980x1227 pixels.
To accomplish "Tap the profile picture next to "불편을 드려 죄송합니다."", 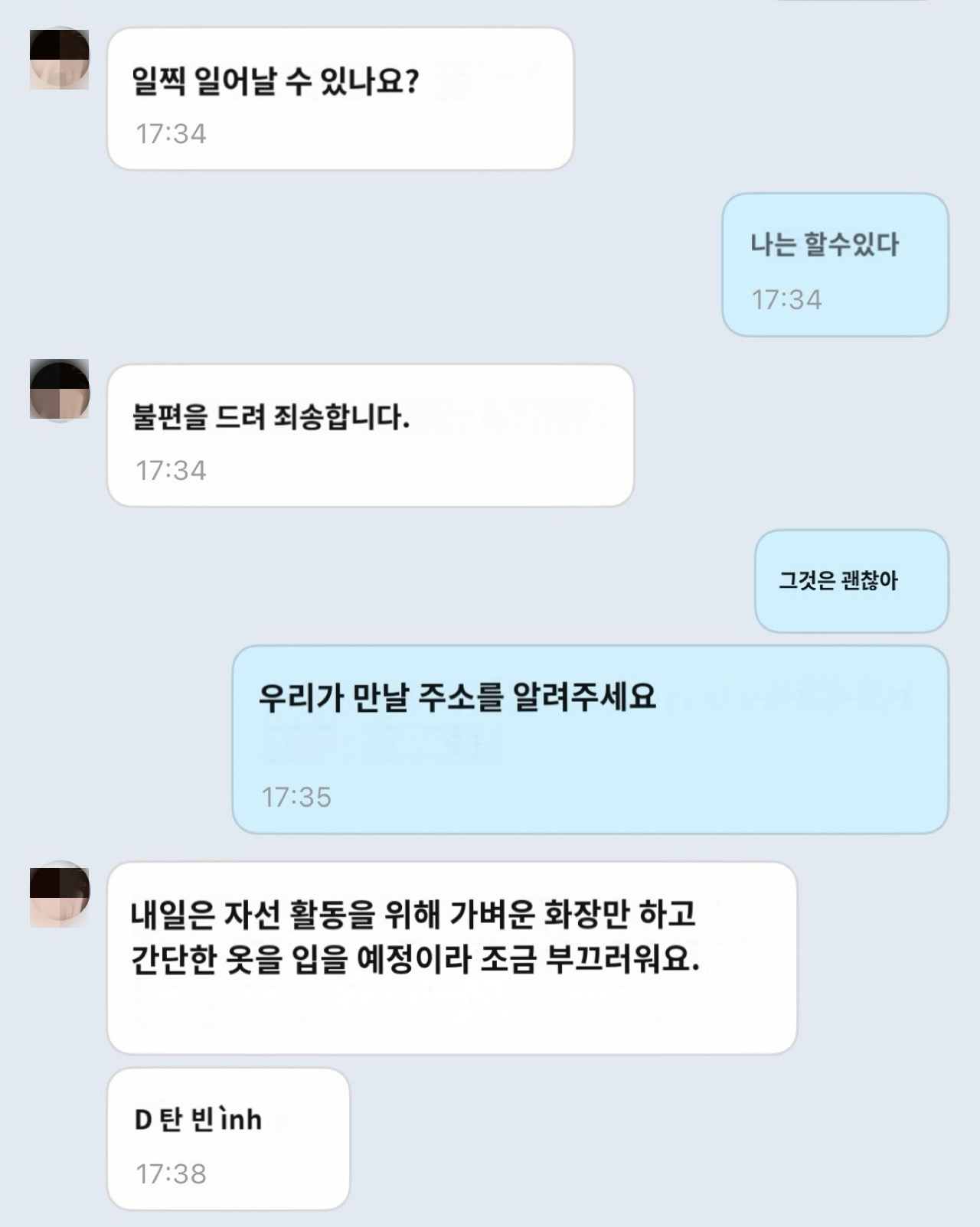I will click(60, 390).
